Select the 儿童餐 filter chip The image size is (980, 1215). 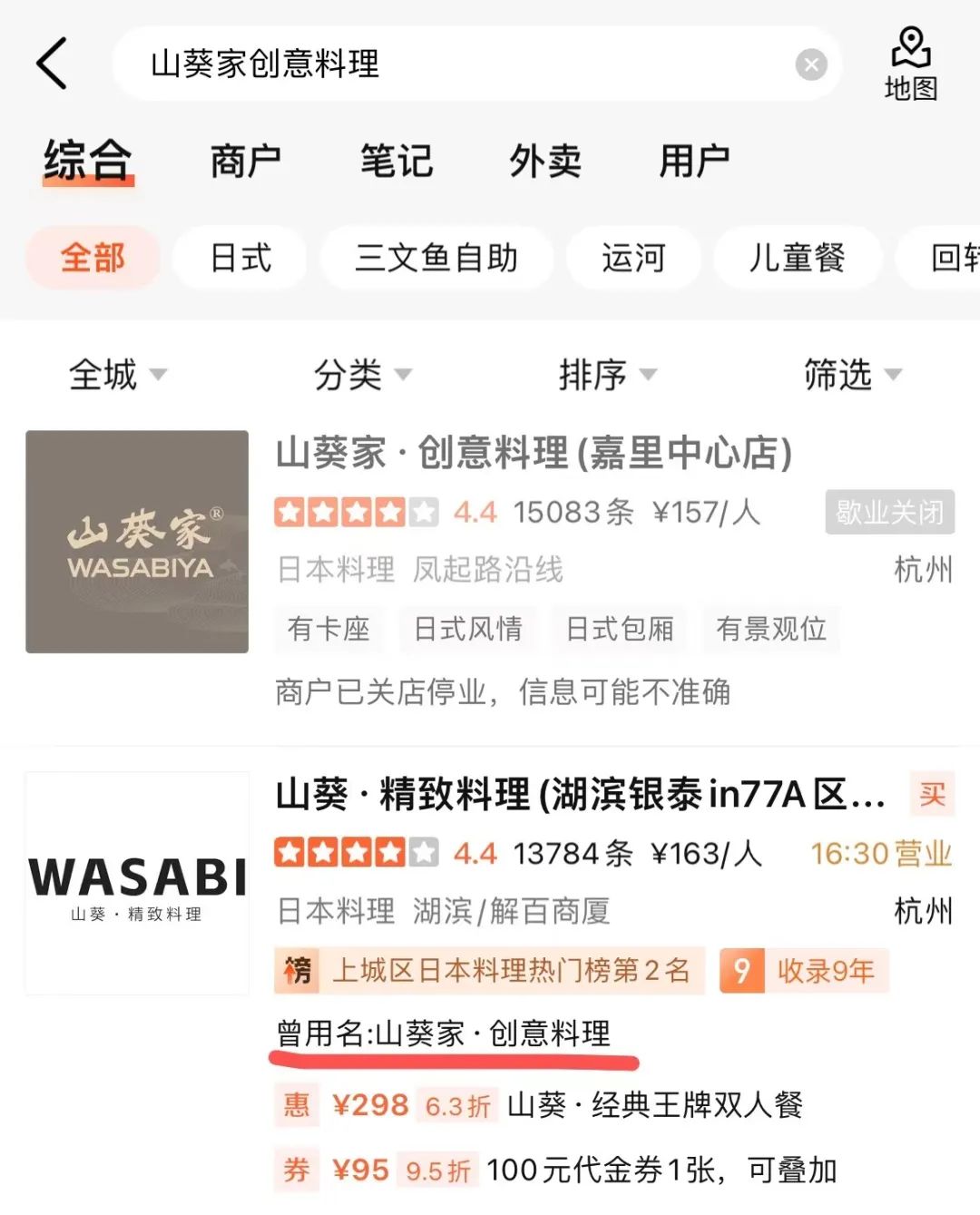pyautogui.click(x=797, y=258)
